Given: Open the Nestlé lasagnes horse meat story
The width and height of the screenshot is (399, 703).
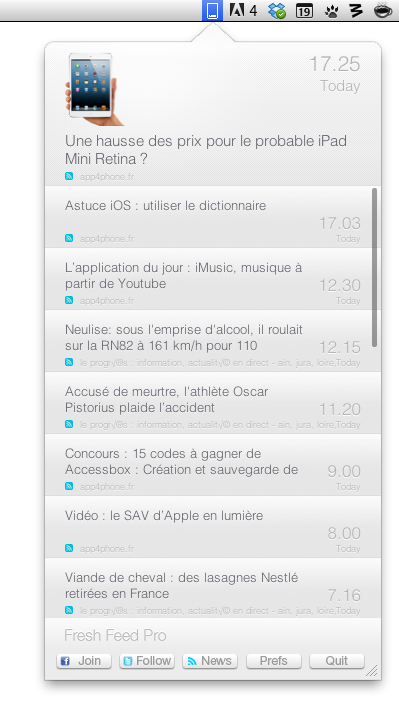Looking at the screenshot, I should pyautogui.click(x=213, y=588).
